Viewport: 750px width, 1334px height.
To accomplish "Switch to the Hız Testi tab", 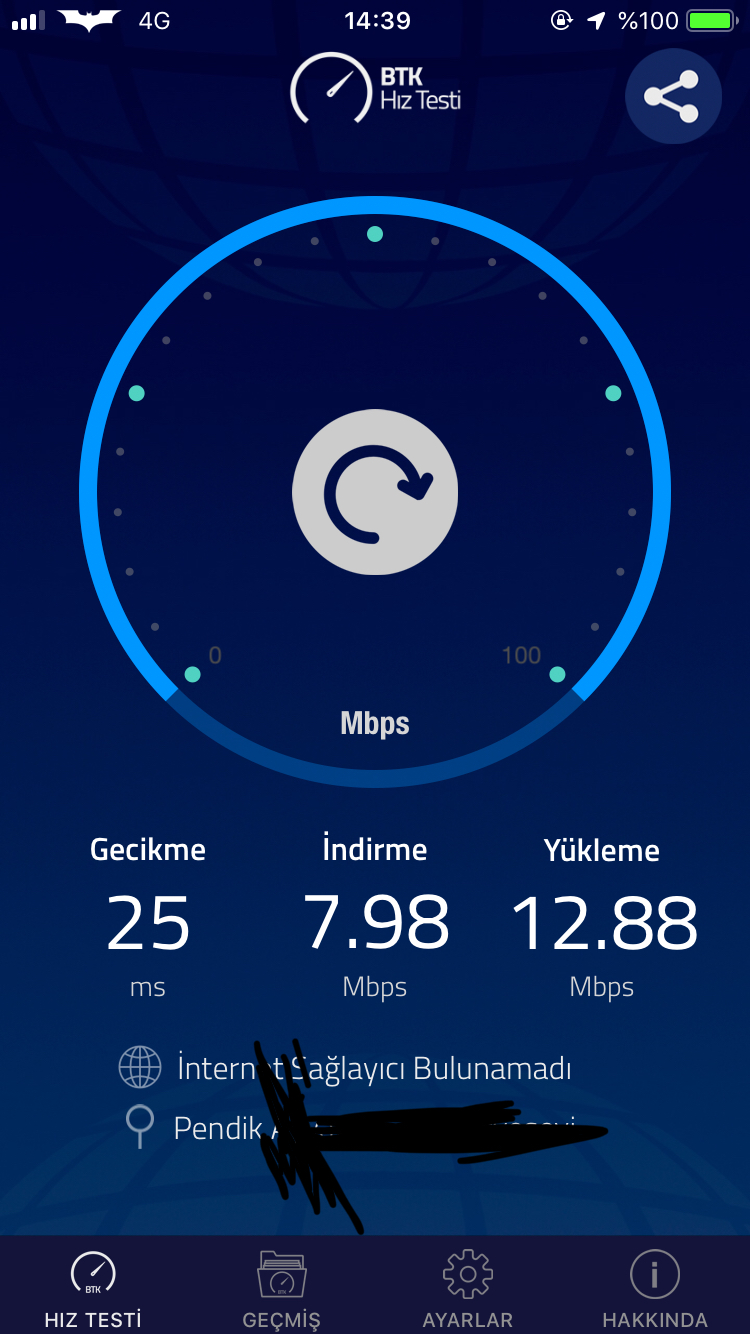I will click(93, 1287).
